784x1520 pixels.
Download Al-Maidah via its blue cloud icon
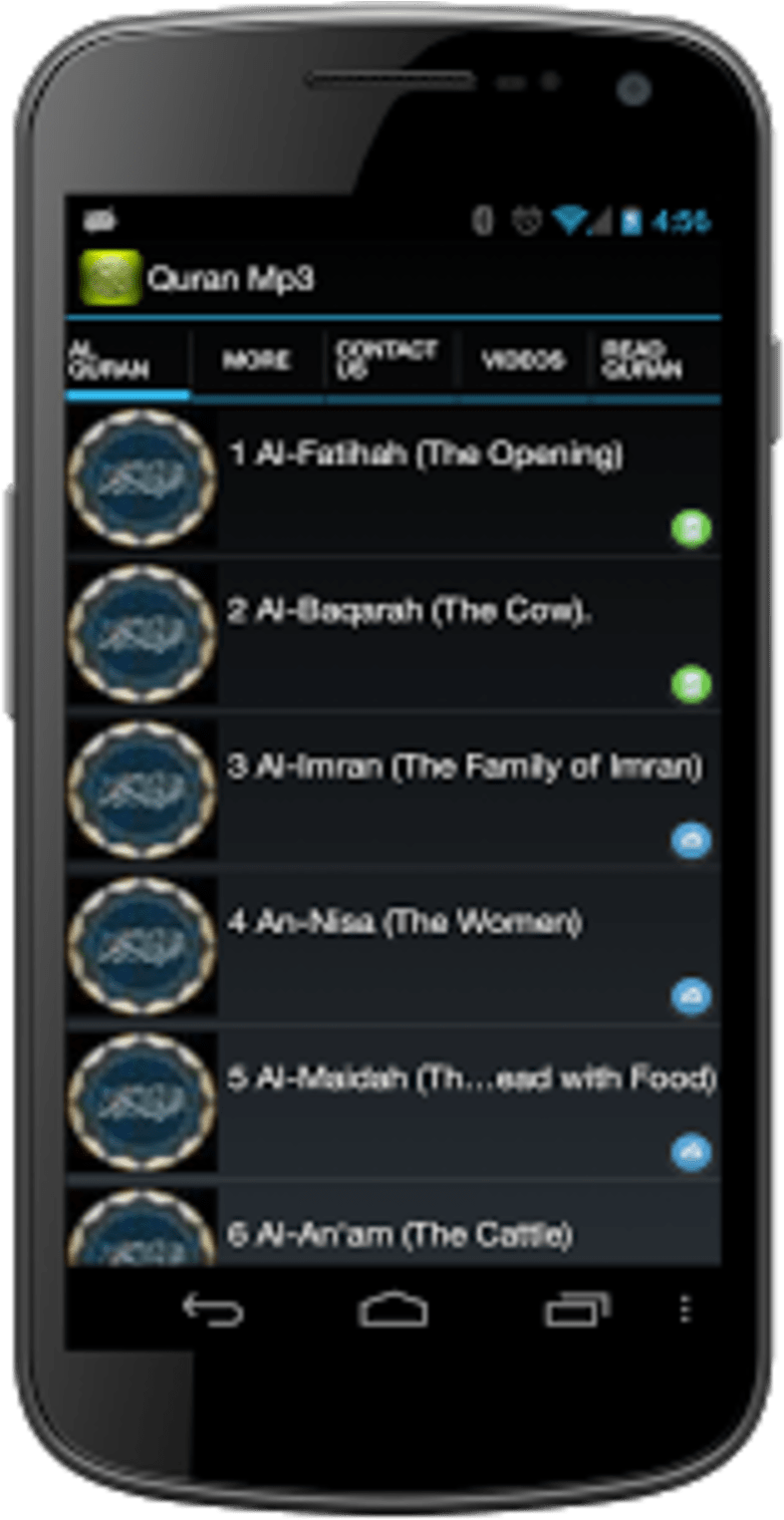click(690, 1151)
